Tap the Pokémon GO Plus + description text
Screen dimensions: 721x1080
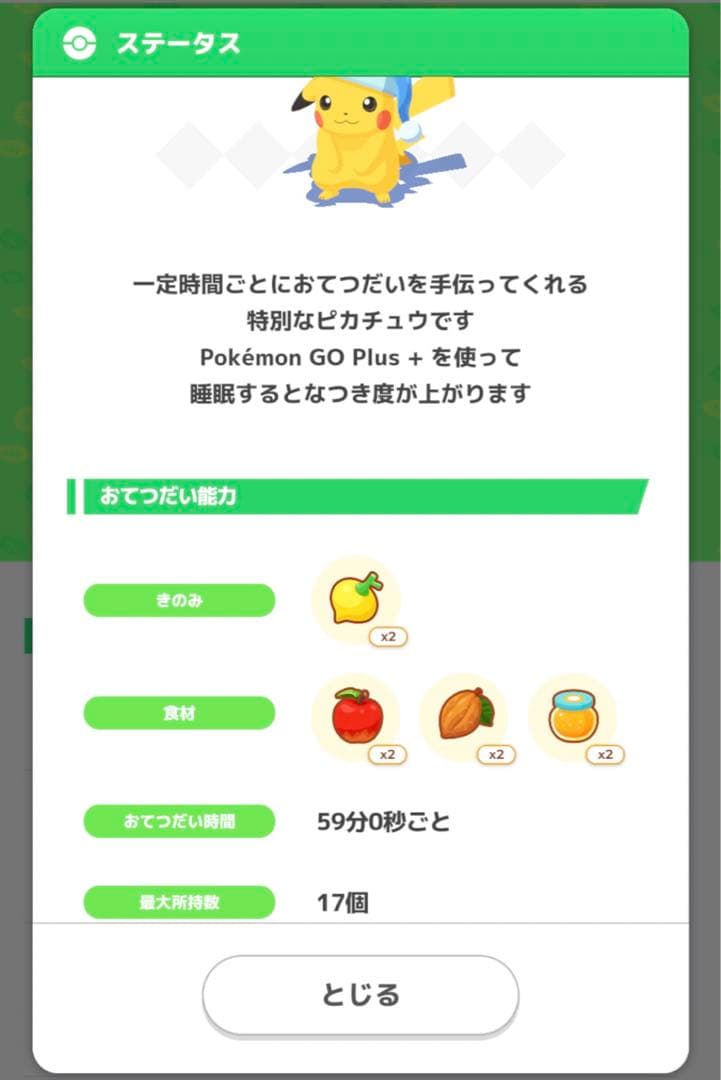pos(360,356)
